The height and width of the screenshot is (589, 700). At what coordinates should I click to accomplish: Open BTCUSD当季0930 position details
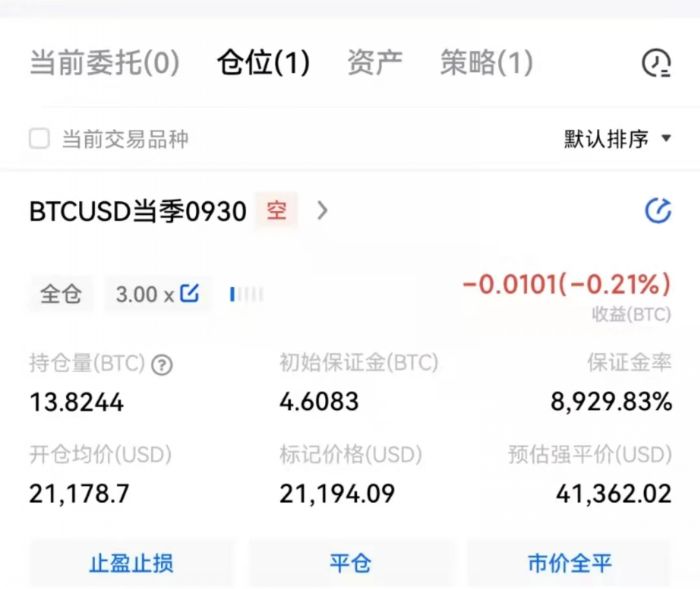[321, 211]
